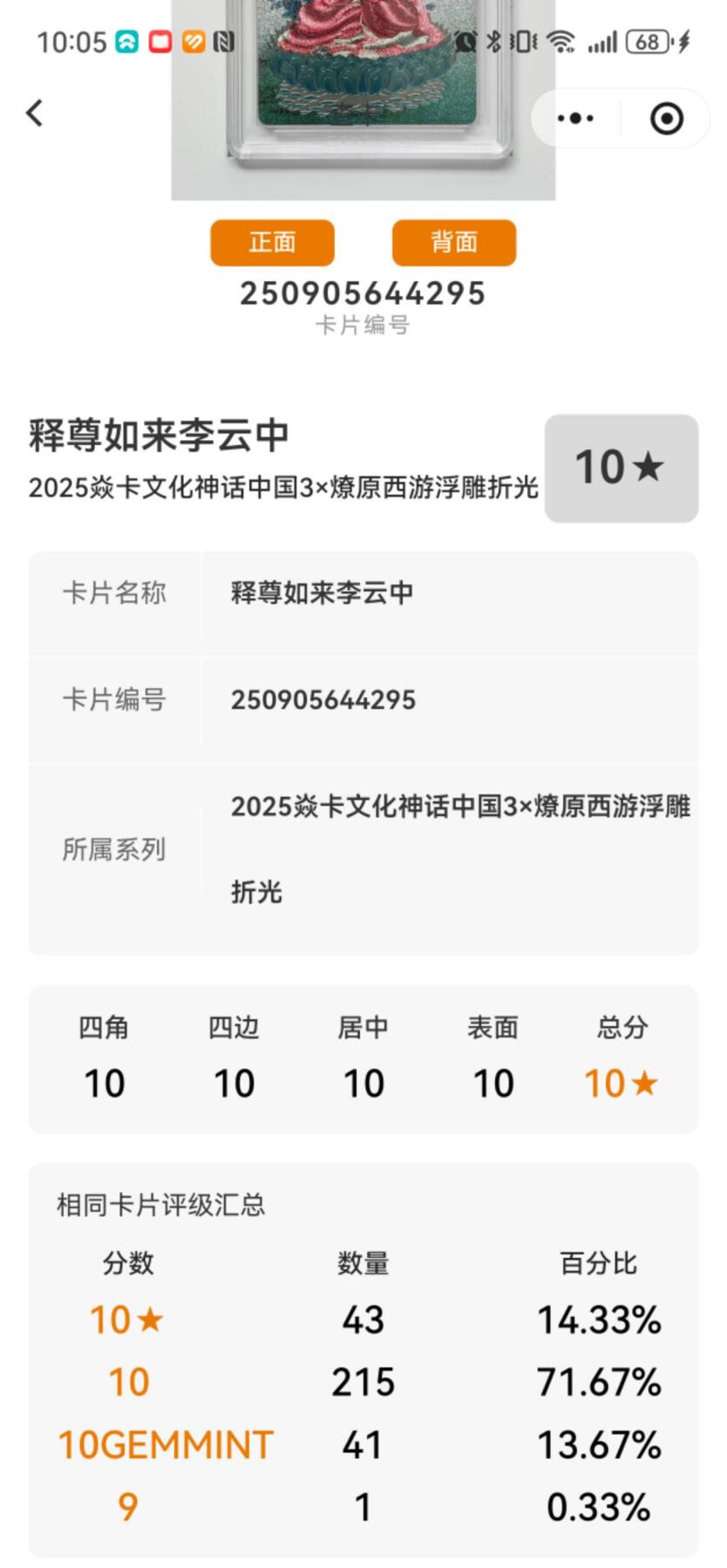Tap the circular close icon in the capsule
This screenshot has width=727, height=1568.
(x=666, y=118)
